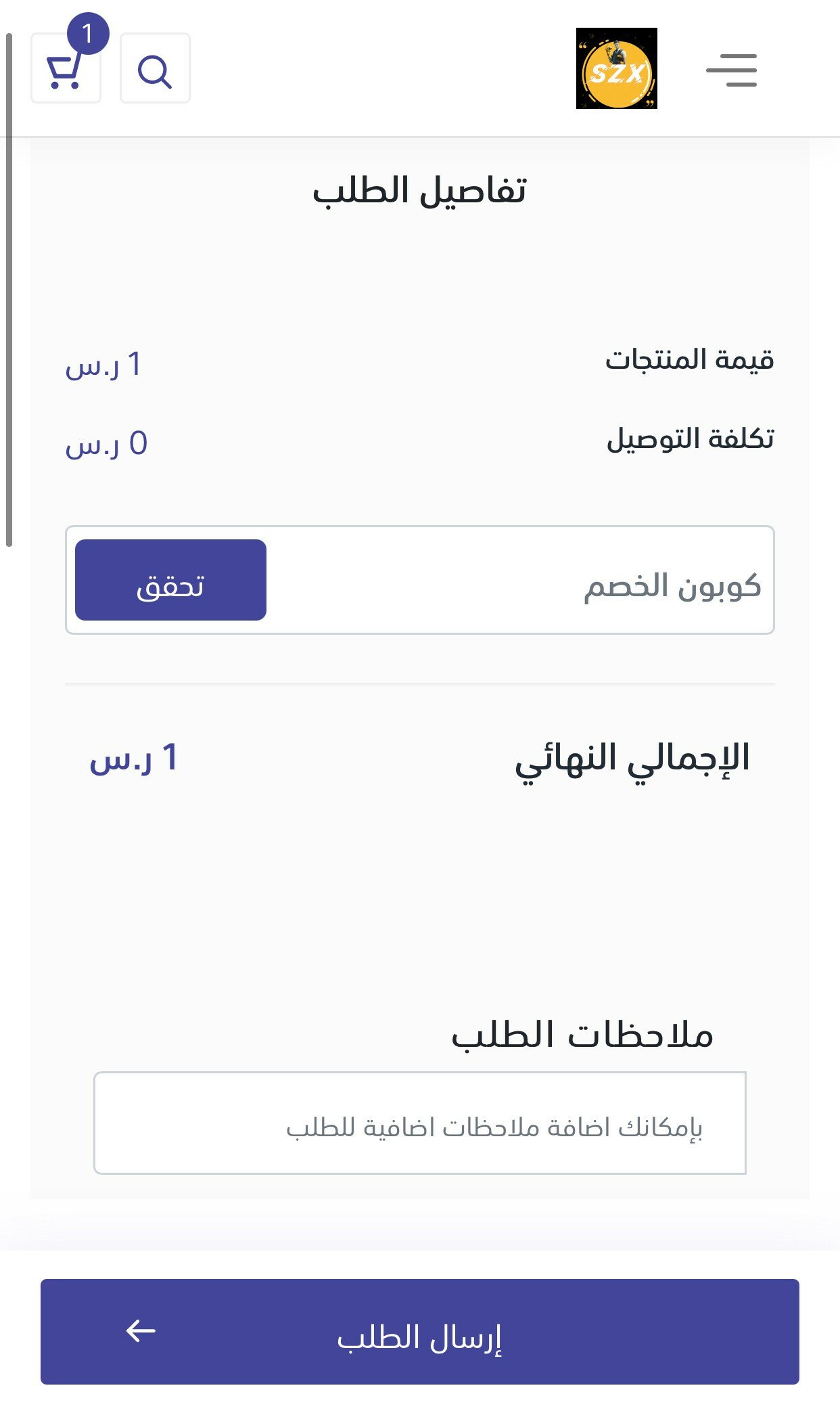Viewport: 840px width, 1413px height.
Task: Focus the كوبون الخصم coupon field
Action: point(519,580)
